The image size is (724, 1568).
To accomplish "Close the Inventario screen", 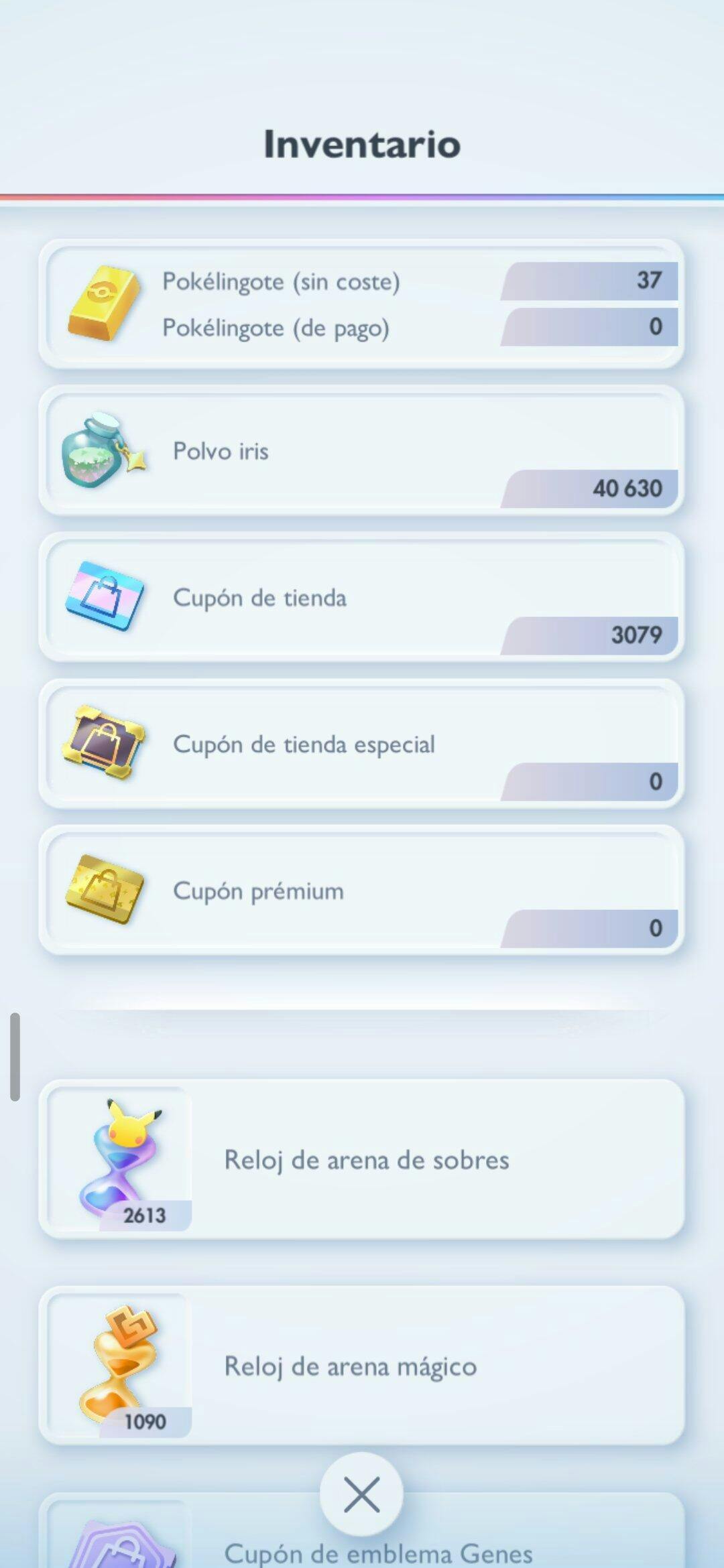I will [x=361, y=1494].
